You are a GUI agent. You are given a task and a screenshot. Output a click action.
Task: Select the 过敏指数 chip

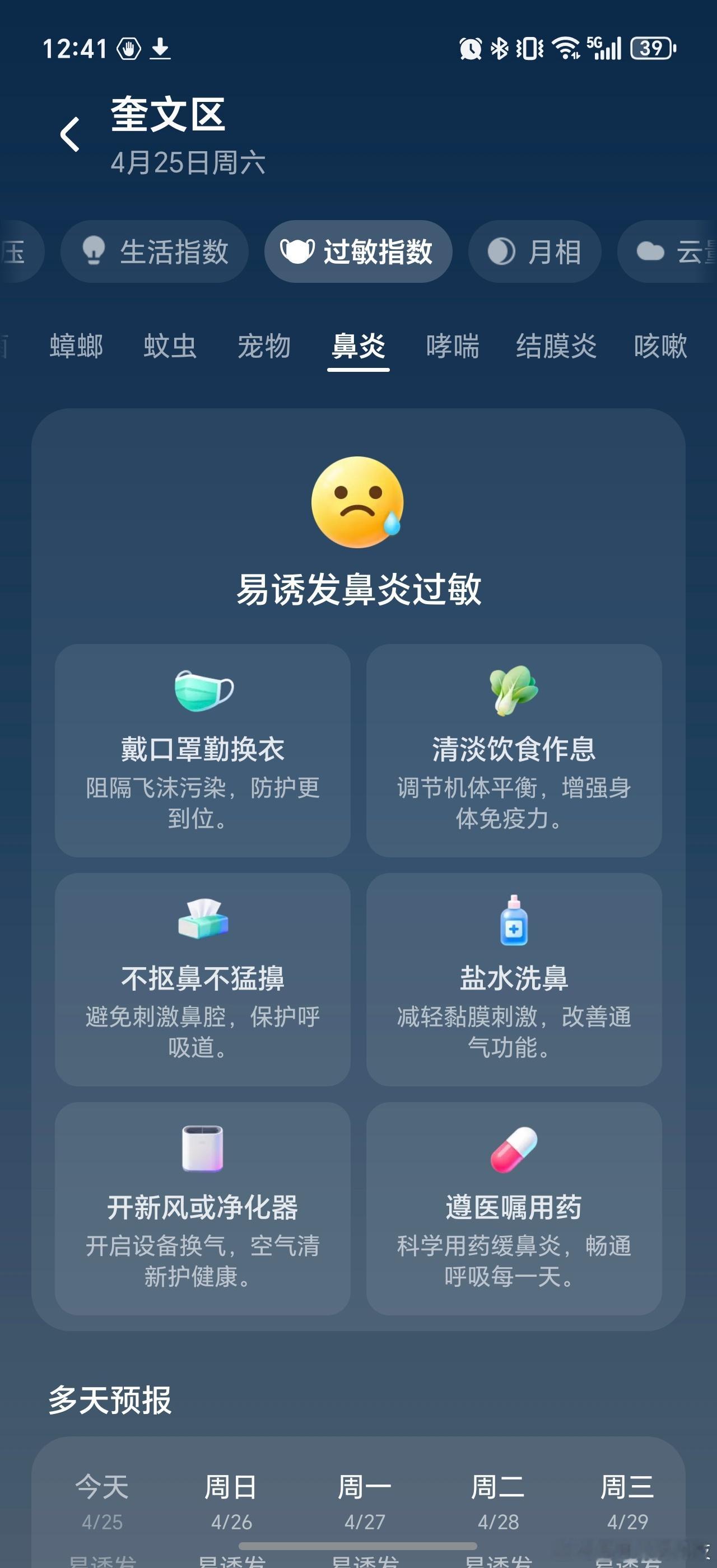click(358, 251)
